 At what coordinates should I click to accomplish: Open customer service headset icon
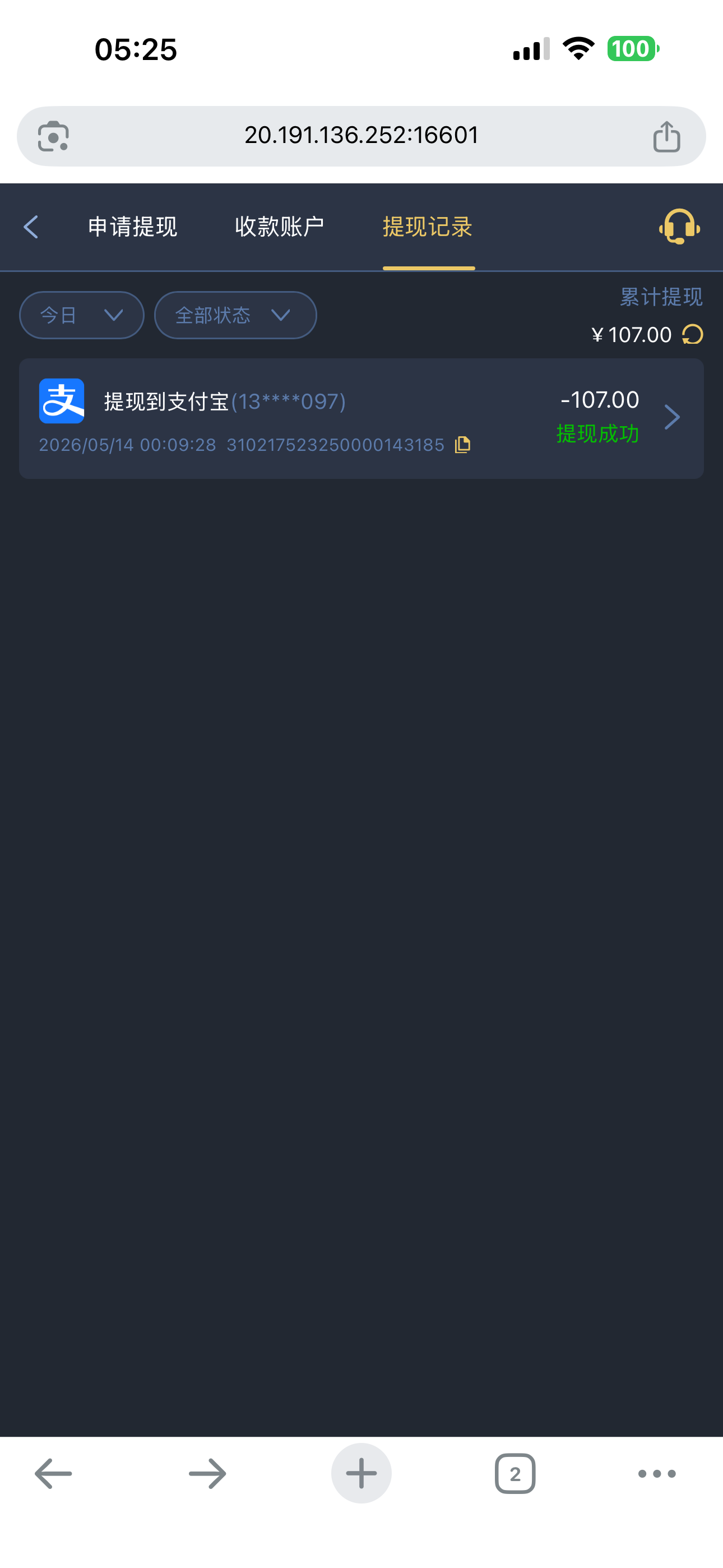click(679, 227)
